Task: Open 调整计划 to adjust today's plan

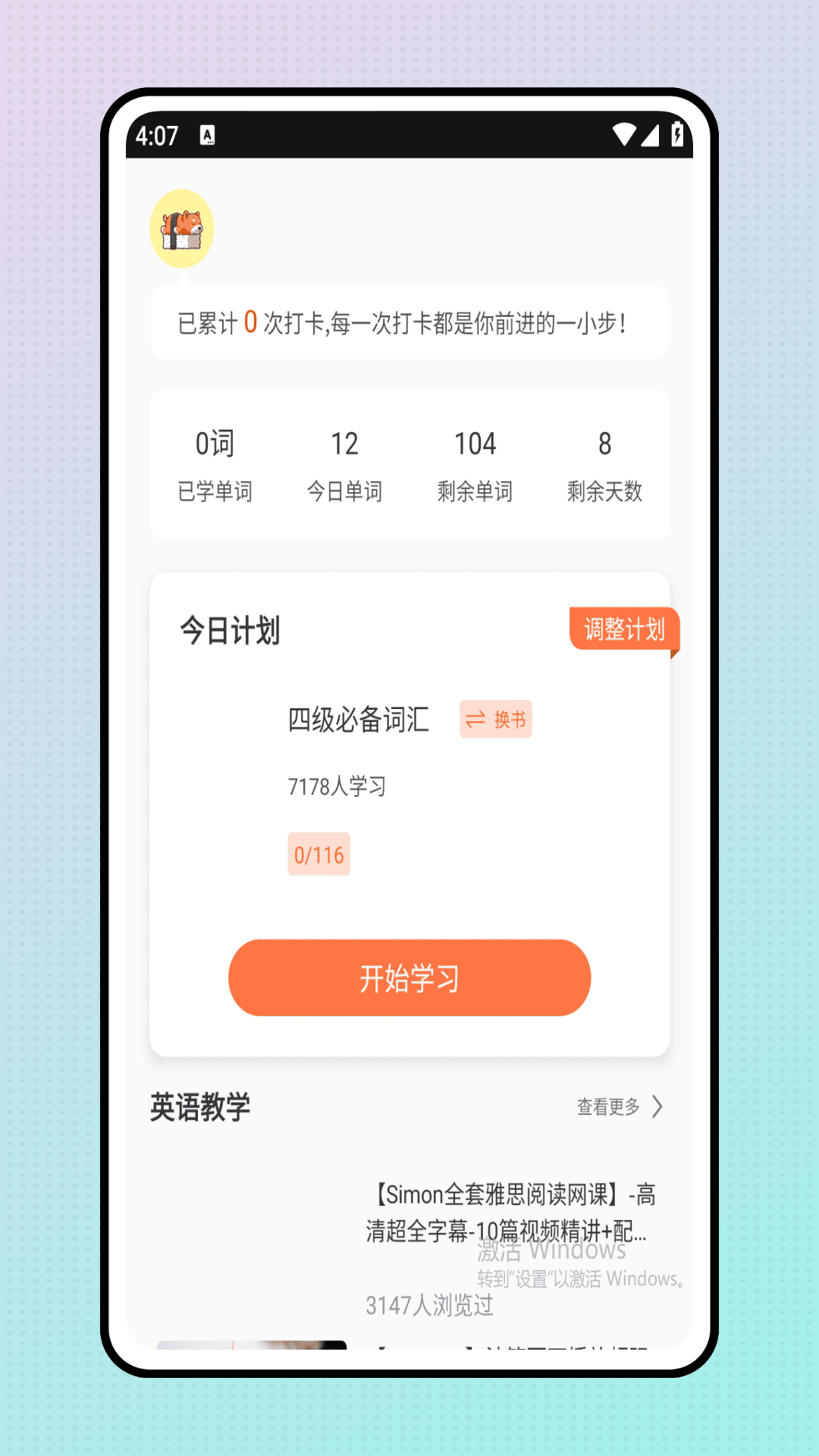Action: (x=623, y=629)
